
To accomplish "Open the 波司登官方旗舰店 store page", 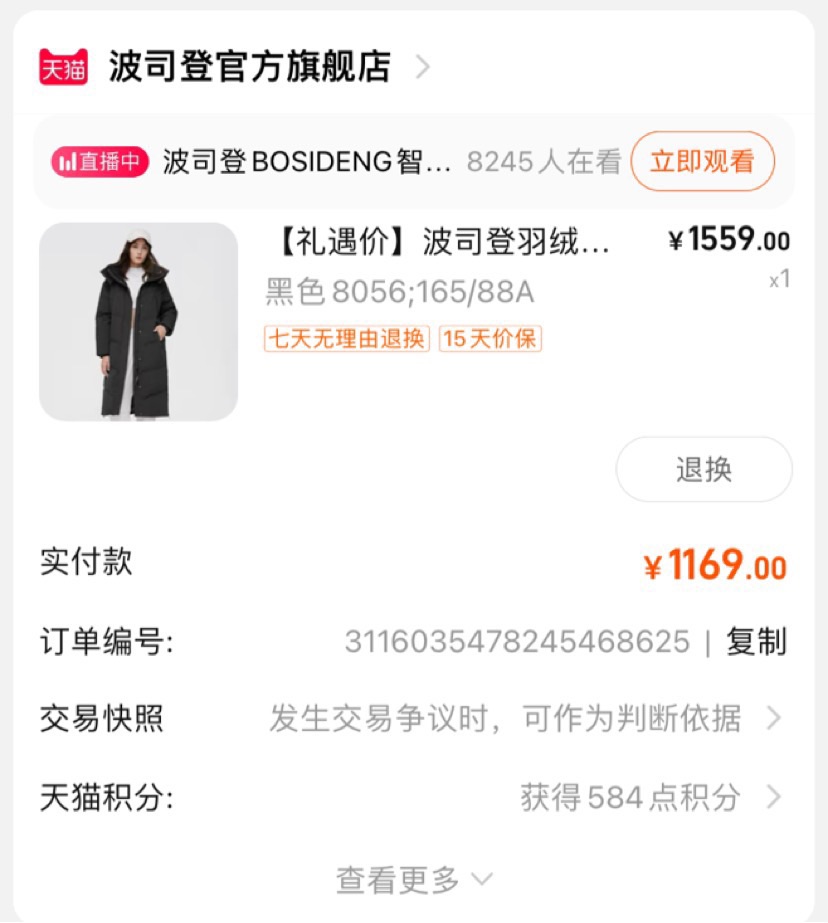I will pos(249,67).
